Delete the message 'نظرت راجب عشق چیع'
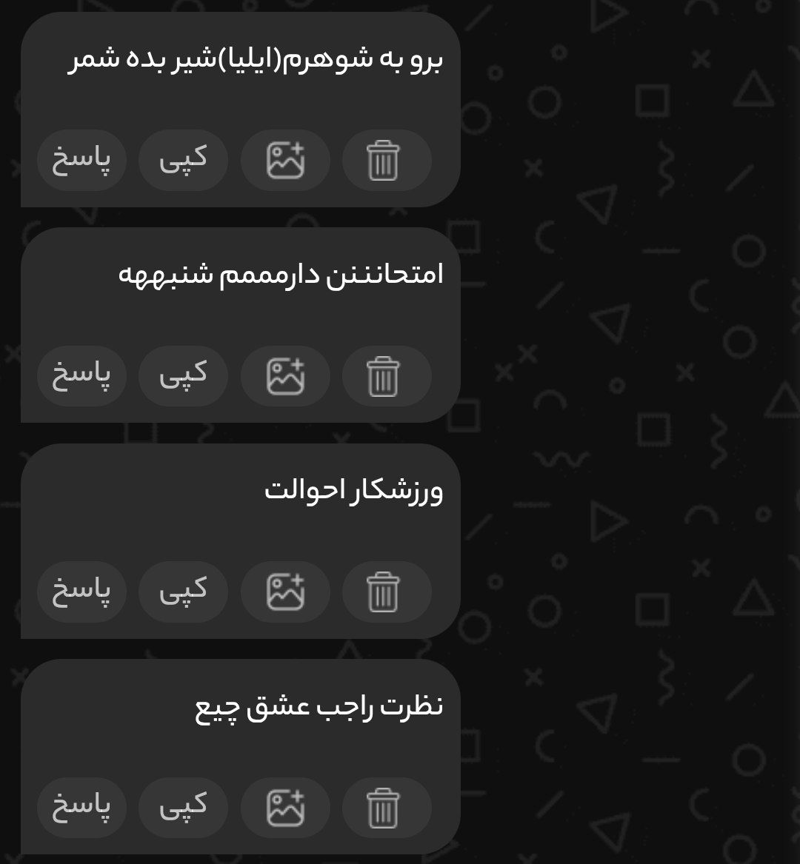Viewport: 800px width, 864px height. (385, 807)
